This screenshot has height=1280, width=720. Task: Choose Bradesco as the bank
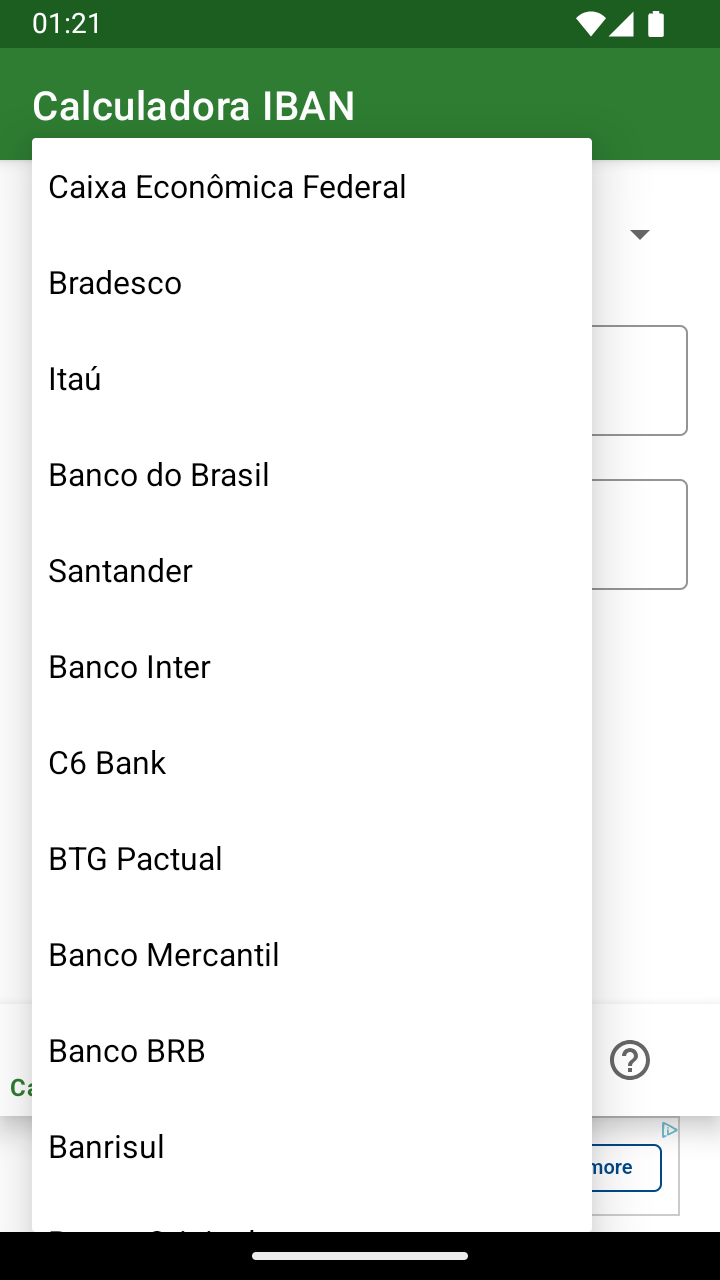pyautogui.click(x=312, y=283)
